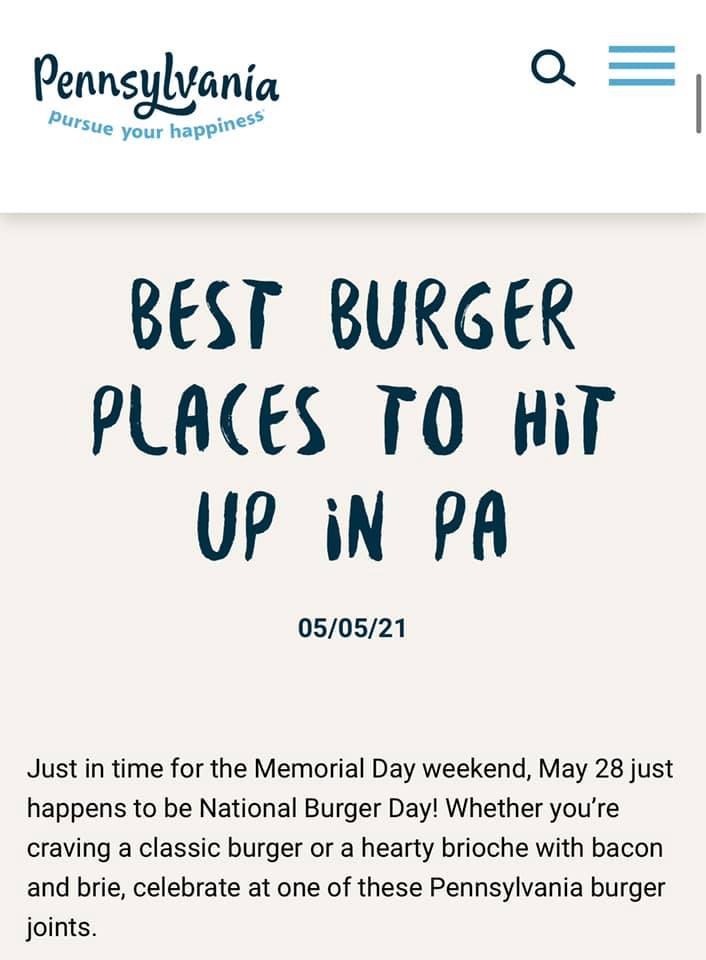Open the hamburger navigation menu
Image resolution: width=706 pixels, height=960 pixels.
pos(642,66)
